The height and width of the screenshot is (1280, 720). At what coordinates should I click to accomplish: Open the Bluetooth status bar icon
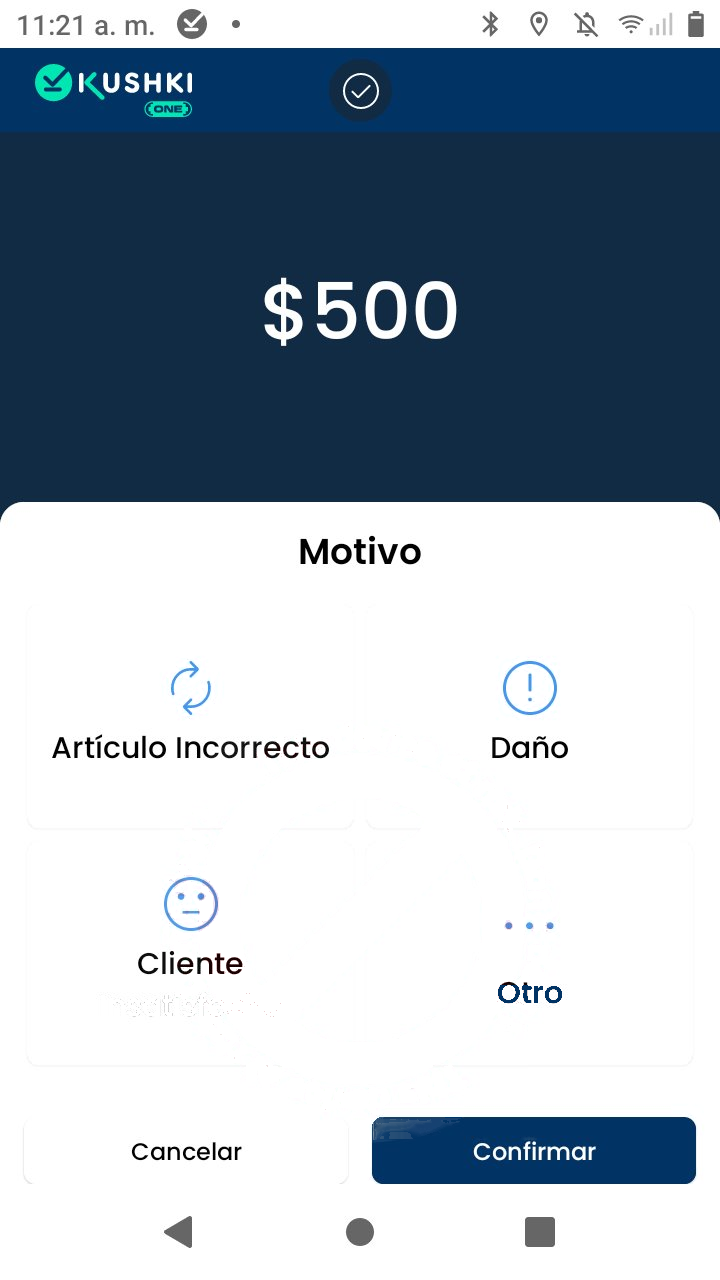click(x=491, y=25)
